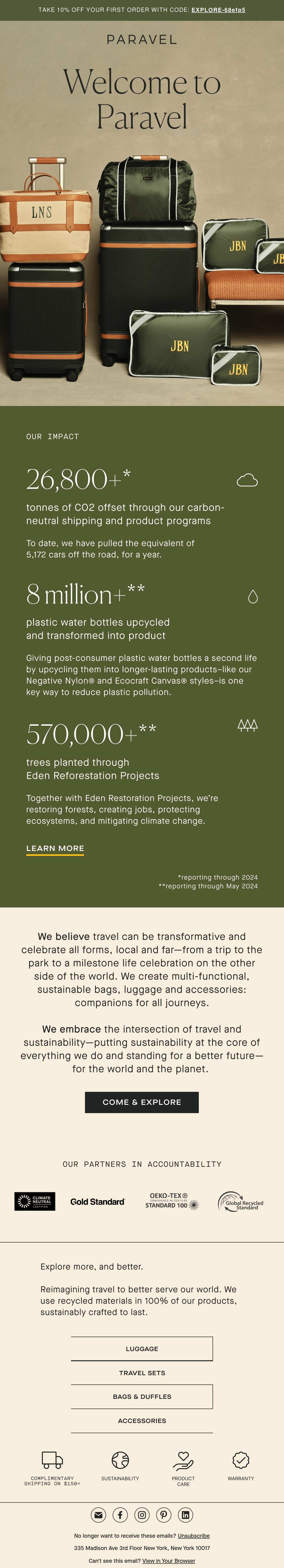Screen dimensions: 284x1568
Task: Visit Paravel's Facebook page
Action: 120,1515
